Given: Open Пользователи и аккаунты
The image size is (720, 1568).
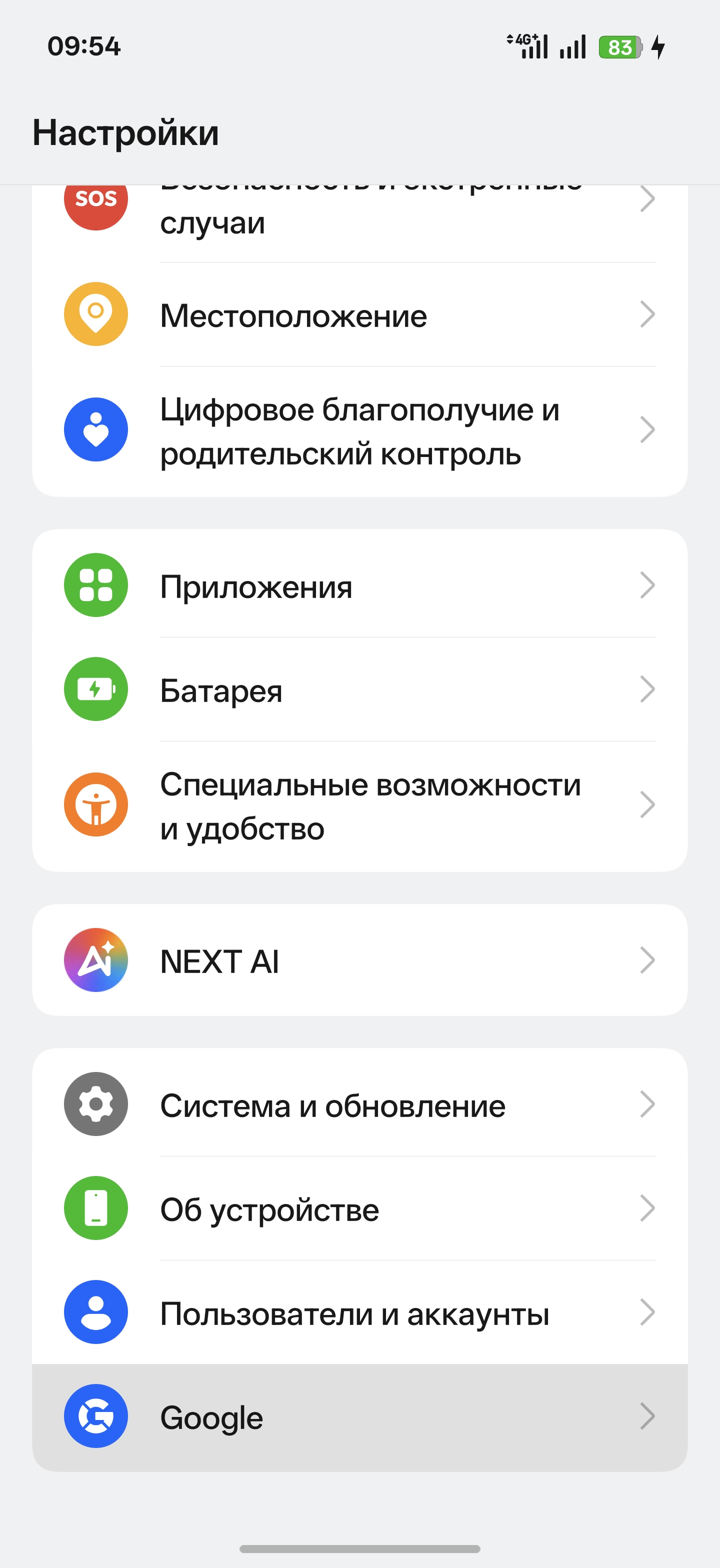Looking at the screenshot, I should (x=359, y=1312).
